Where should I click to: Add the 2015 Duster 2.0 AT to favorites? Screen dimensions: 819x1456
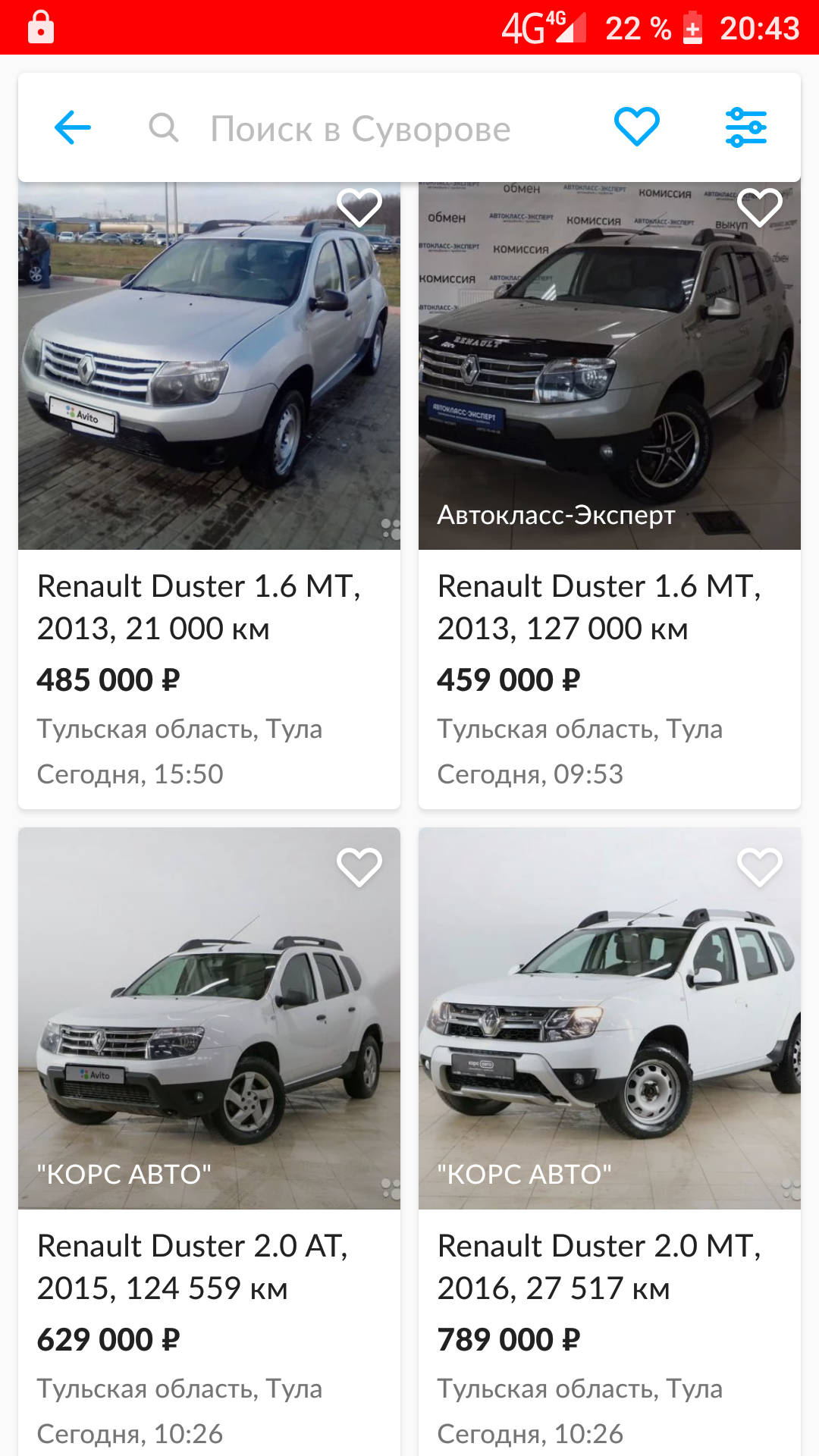(359, 867)
